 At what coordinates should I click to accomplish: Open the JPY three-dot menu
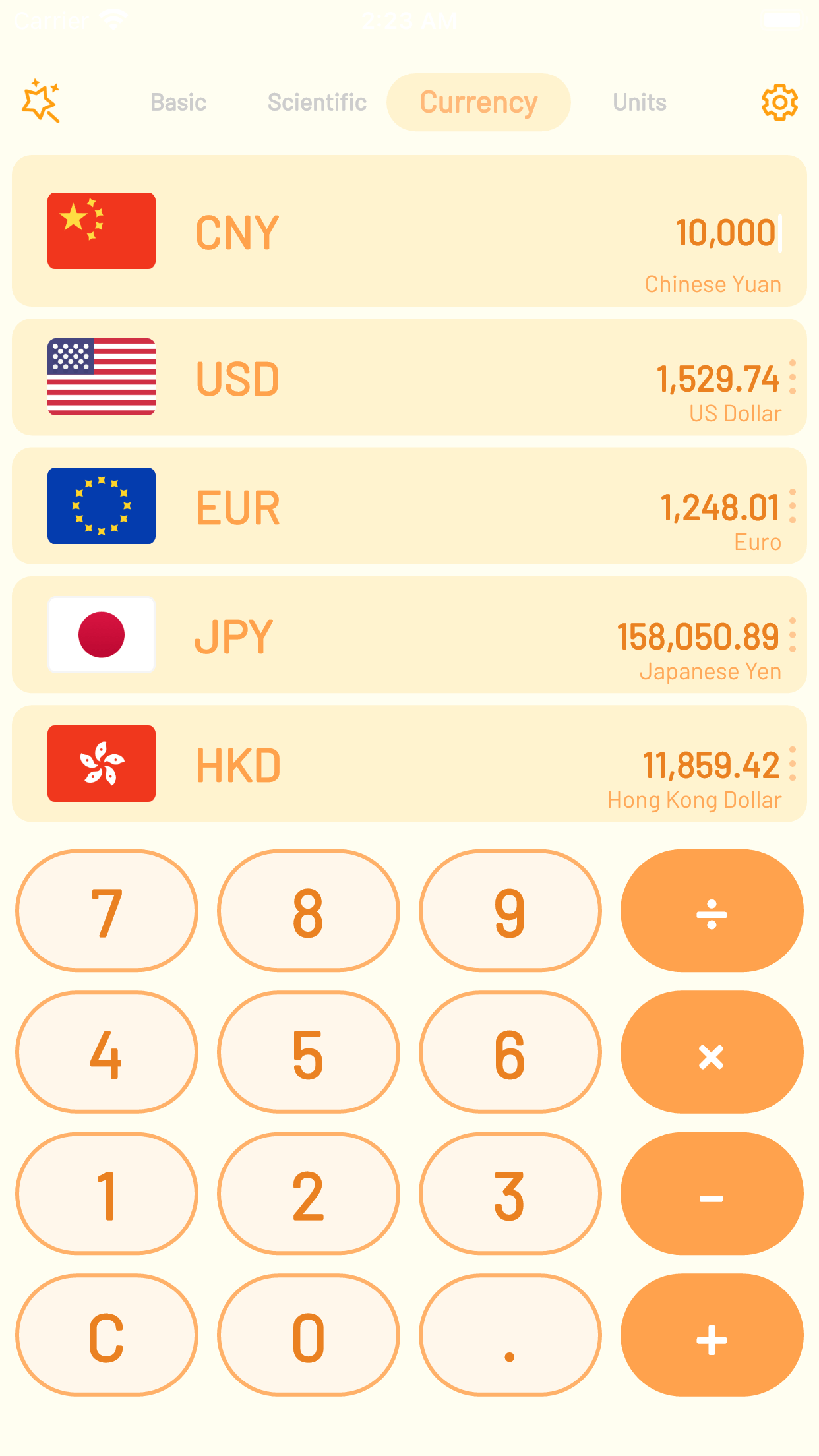click(x=792, y=635)
